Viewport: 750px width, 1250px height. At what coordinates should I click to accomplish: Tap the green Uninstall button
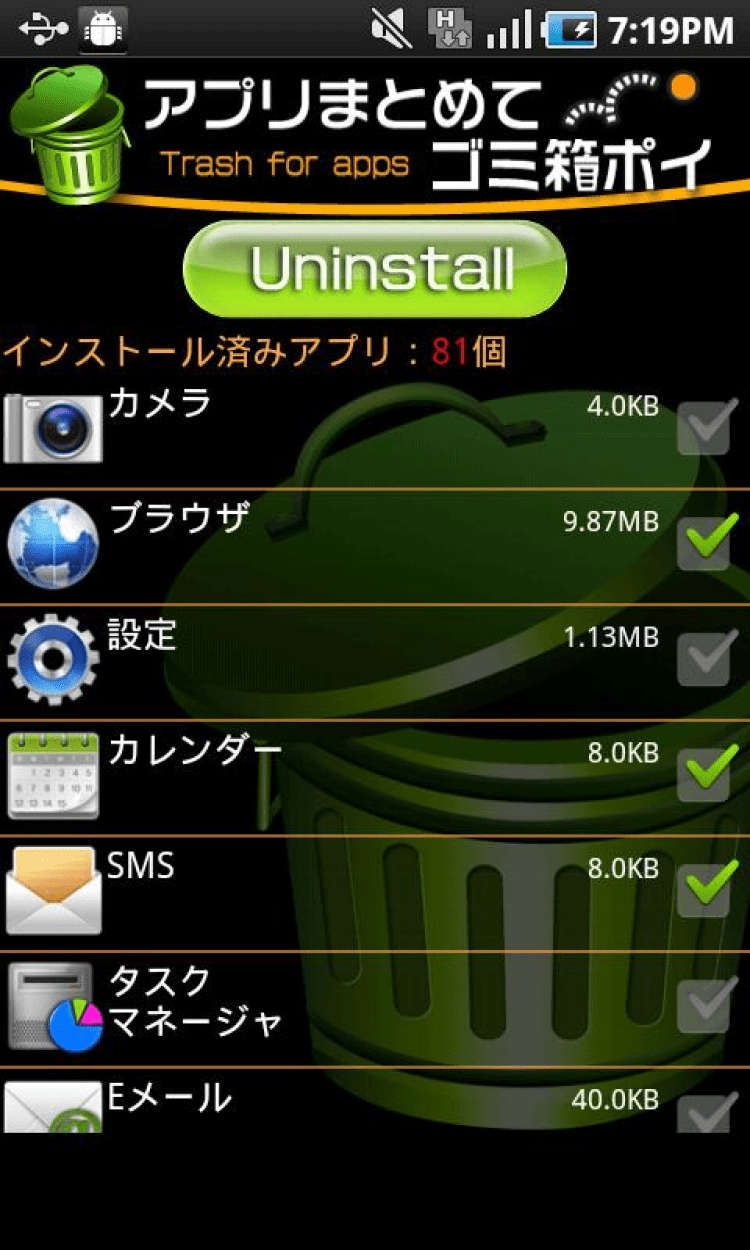374,268
